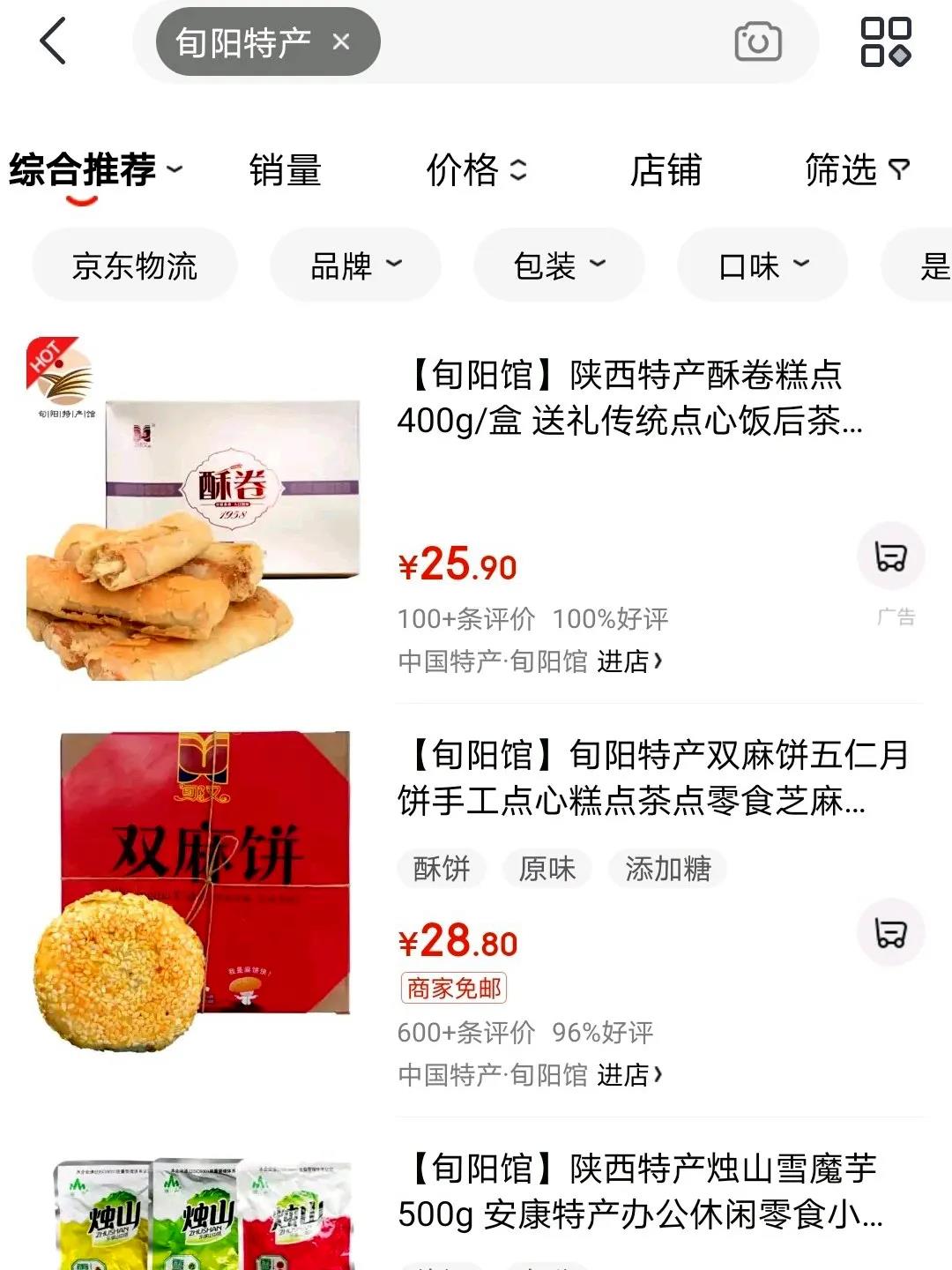Remove the 旬阳特产 search tag
Viewport: 952px width, 1270px height.
pyautogui.click(x=341, y=41)
